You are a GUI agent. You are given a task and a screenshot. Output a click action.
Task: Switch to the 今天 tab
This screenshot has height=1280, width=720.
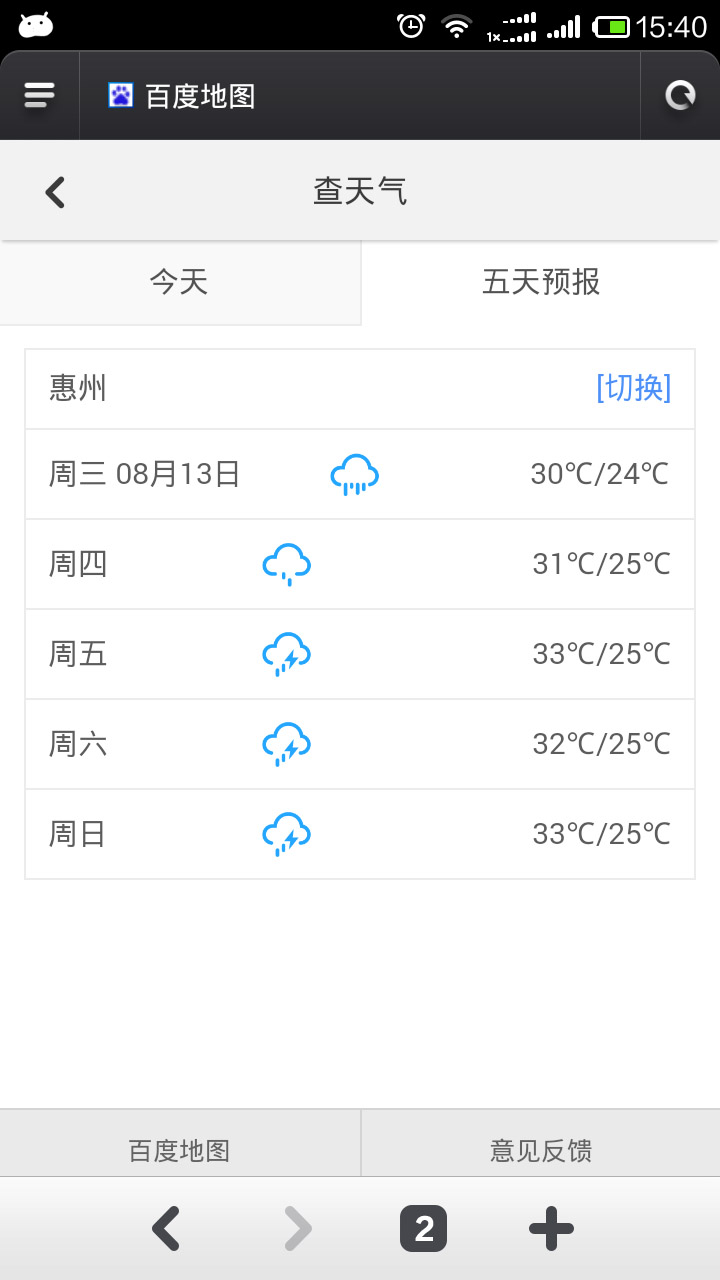click(180, 283)
